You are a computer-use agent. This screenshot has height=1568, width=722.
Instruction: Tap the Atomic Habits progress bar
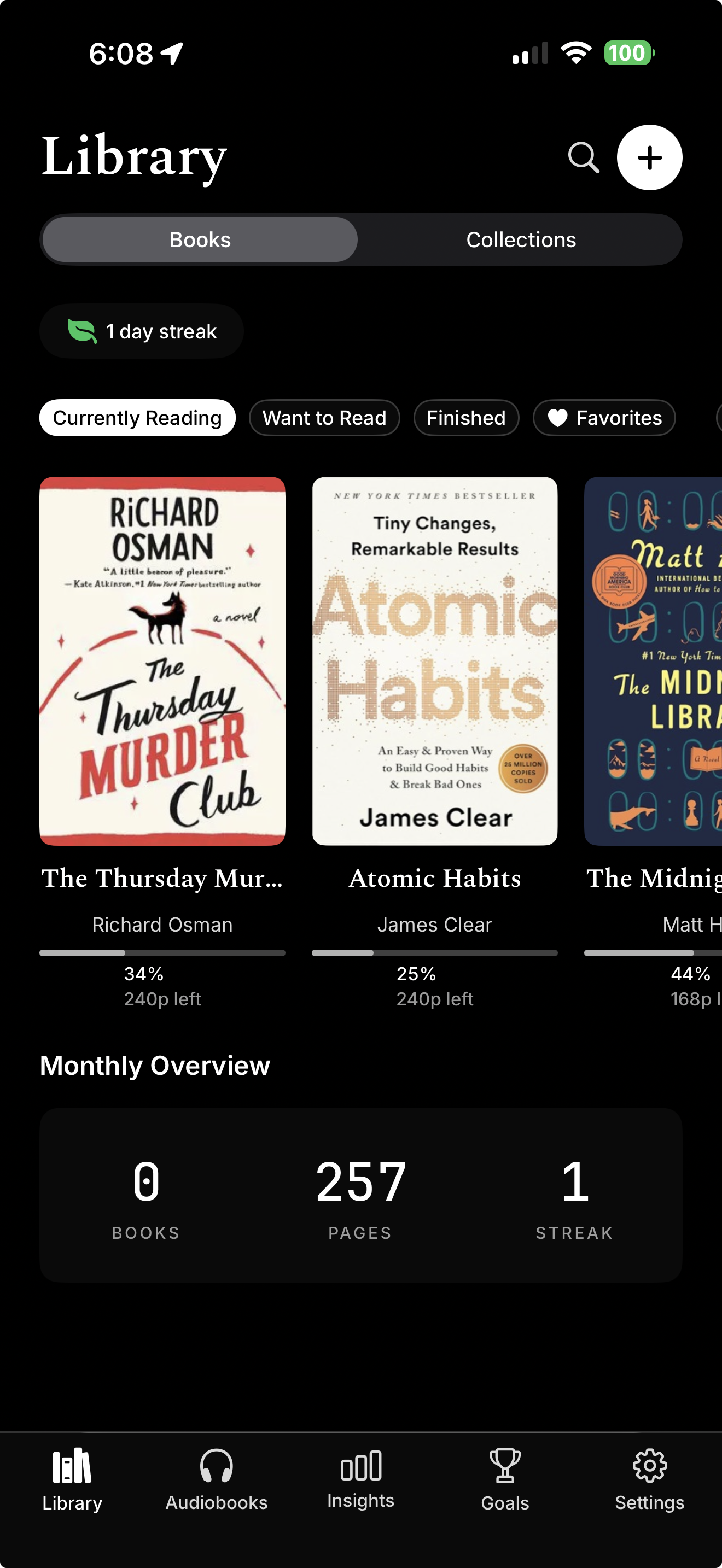click(x=434, y=952)
